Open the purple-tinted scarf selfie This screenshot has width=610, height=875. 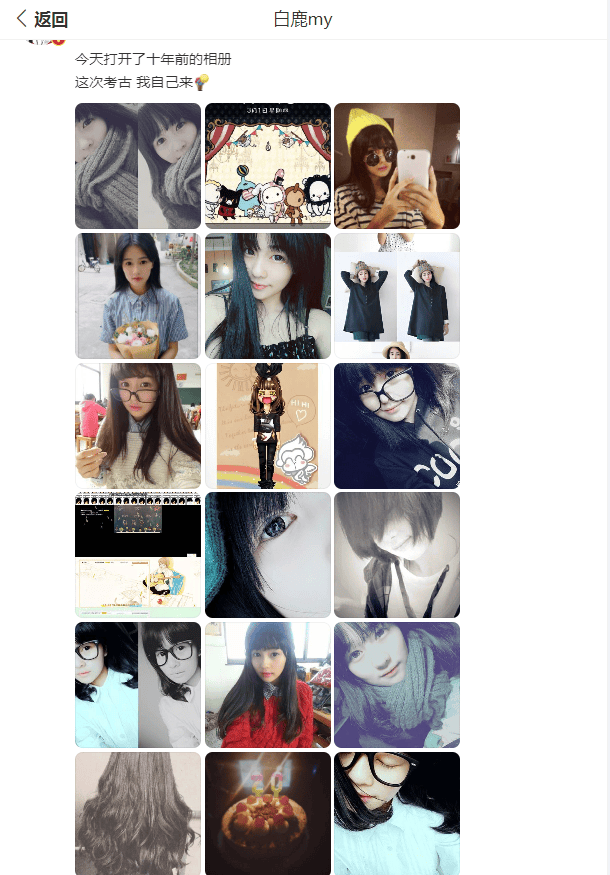coord(396,685)
